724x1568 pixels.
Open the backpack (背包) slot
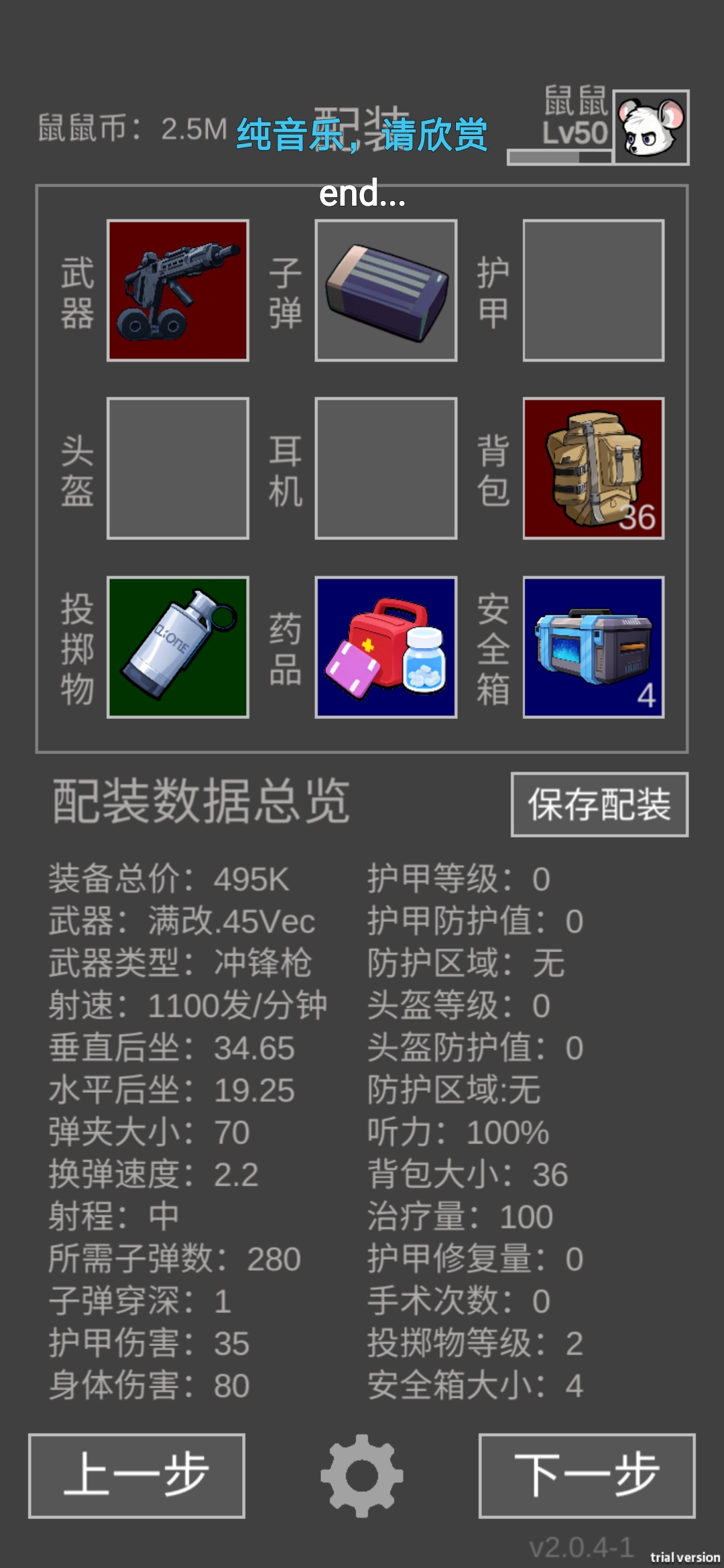point(593,468)
